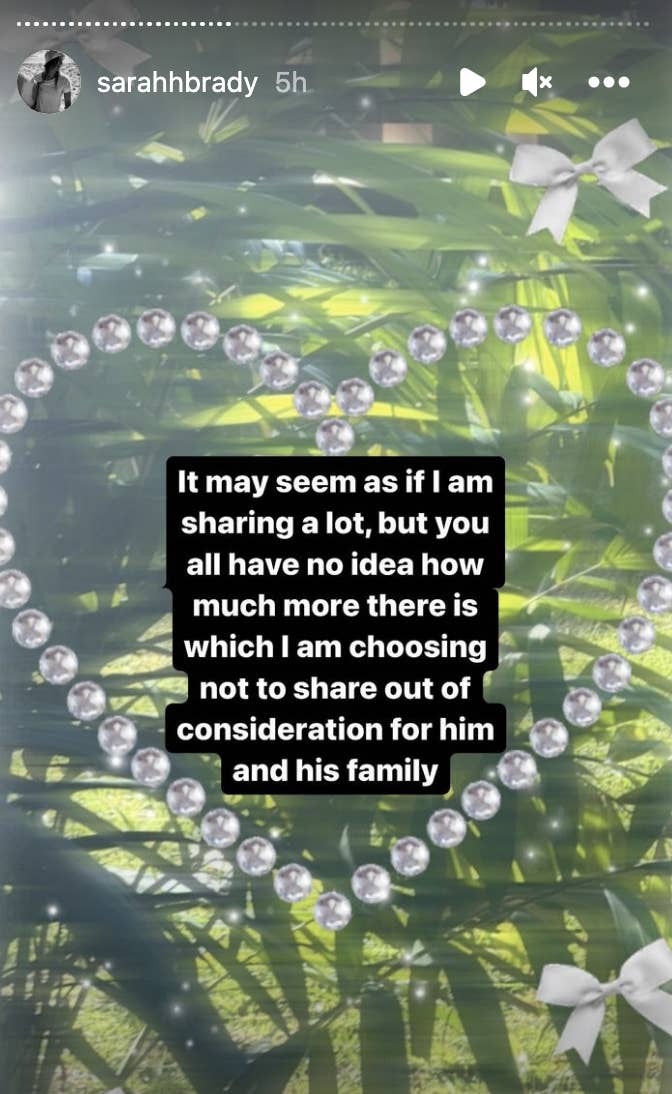
Task: Resume story playback
Action: click(x=472, y=82)
